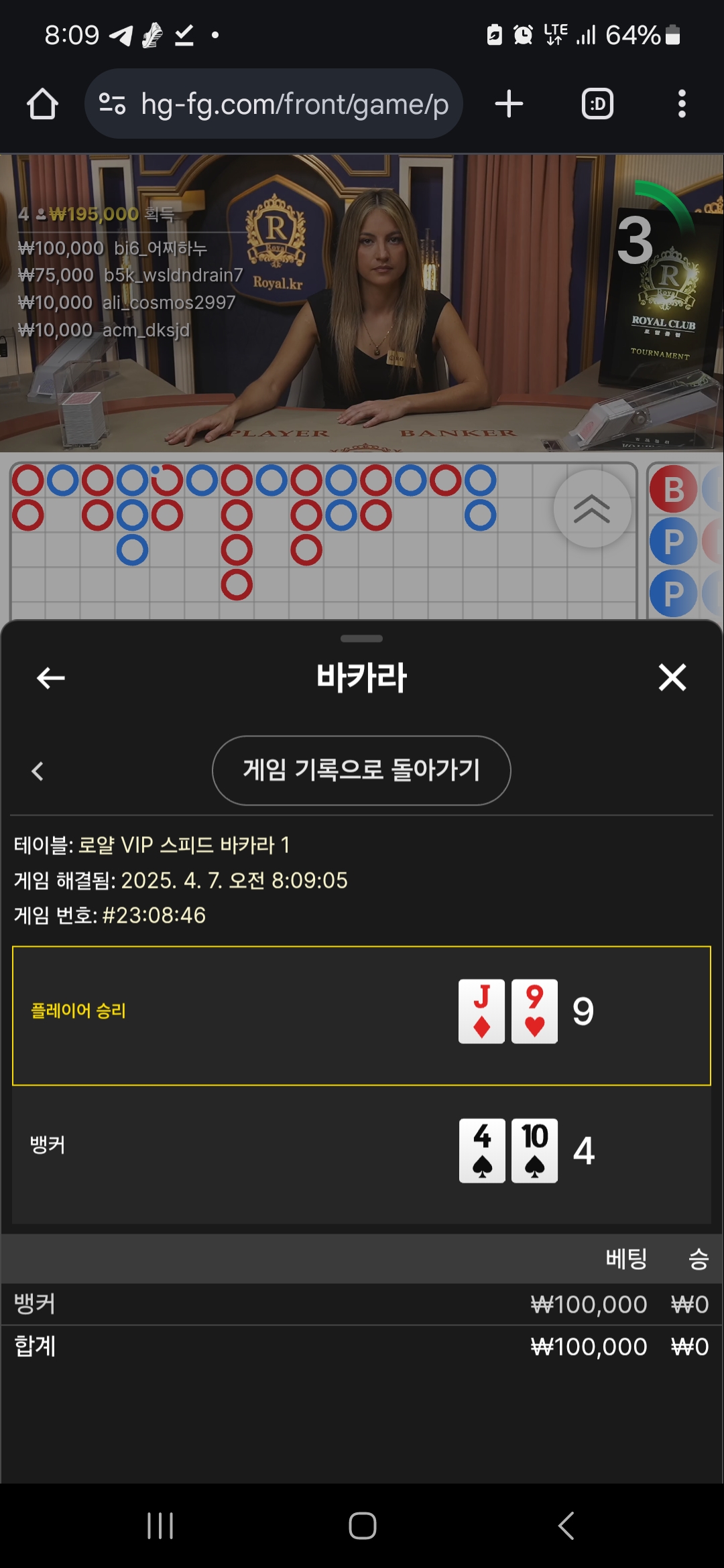This screenshot has width=724, height=1568.
Task: Tap the system back button
Action: 566,1526
